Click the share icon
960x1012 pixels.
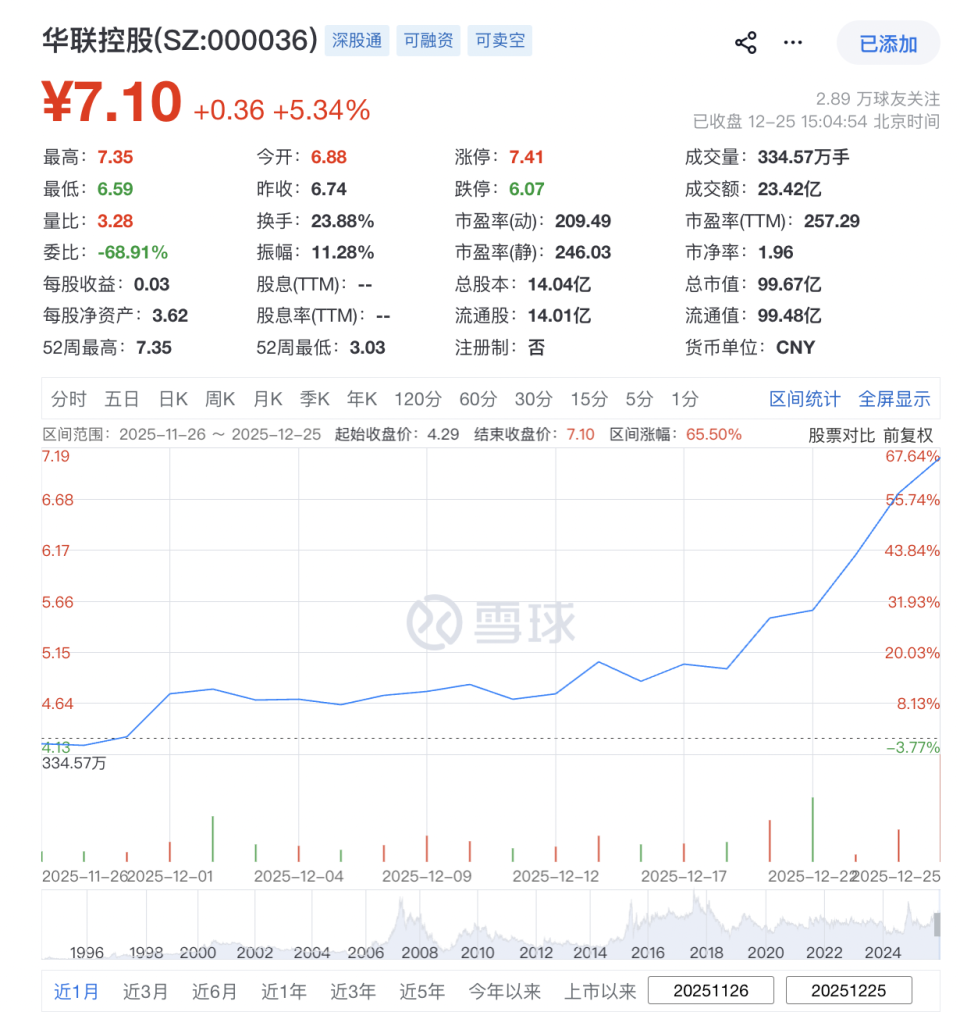click(x=744, y=42)
